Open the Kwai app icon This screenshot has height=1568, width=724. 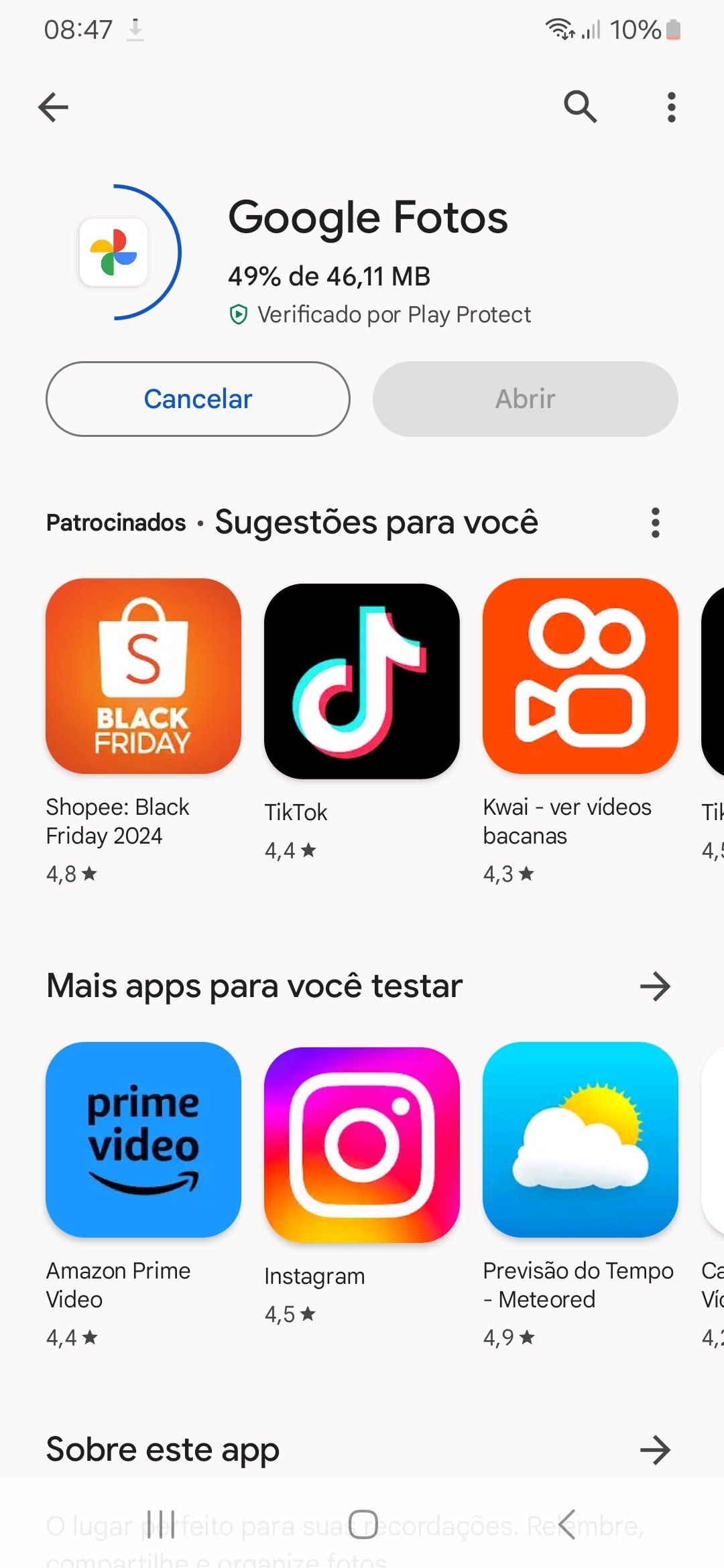tap(580, 678)
